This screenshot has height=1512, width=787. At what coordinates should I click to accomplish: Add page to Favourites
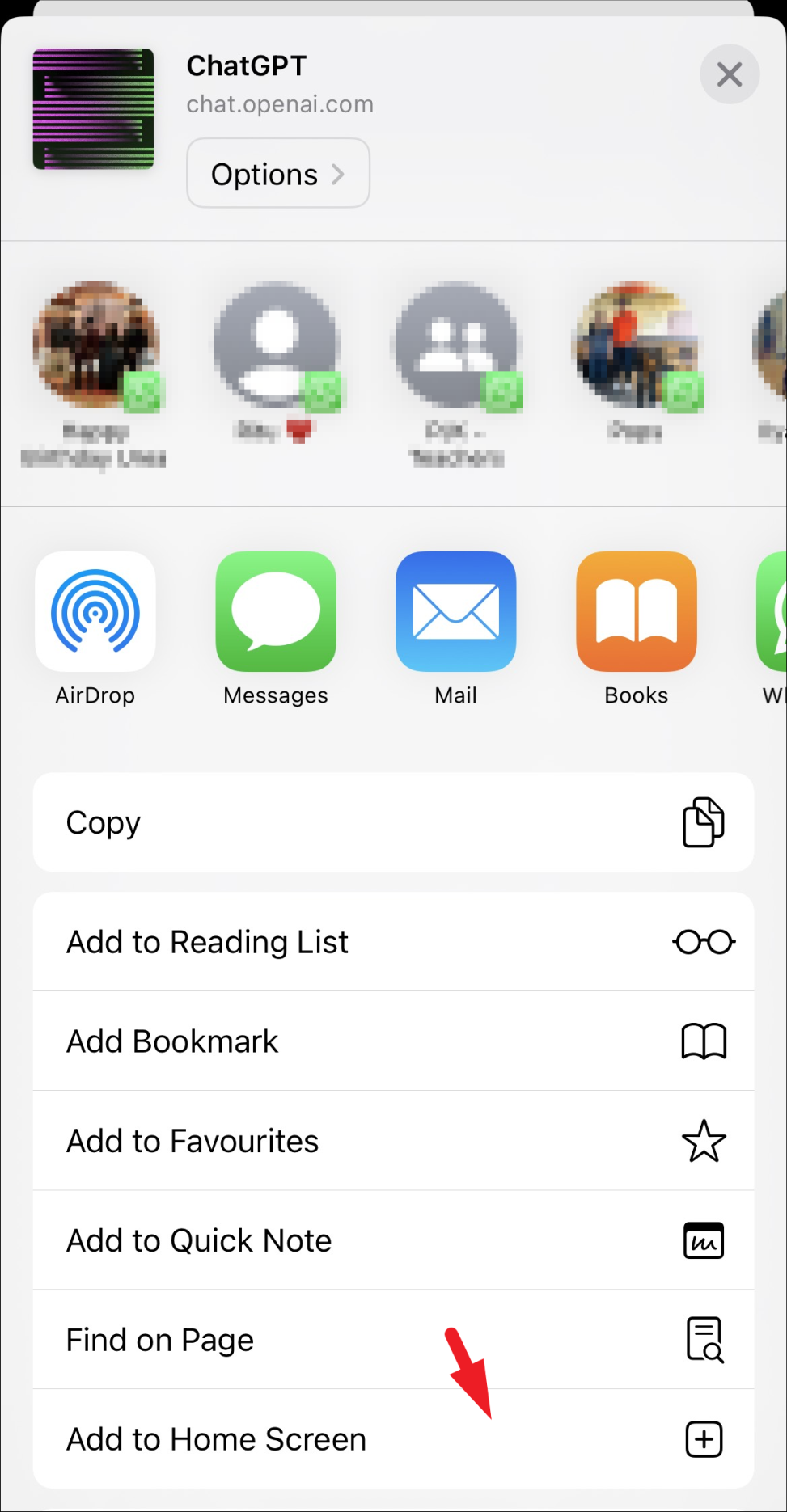coord(393,1141)
